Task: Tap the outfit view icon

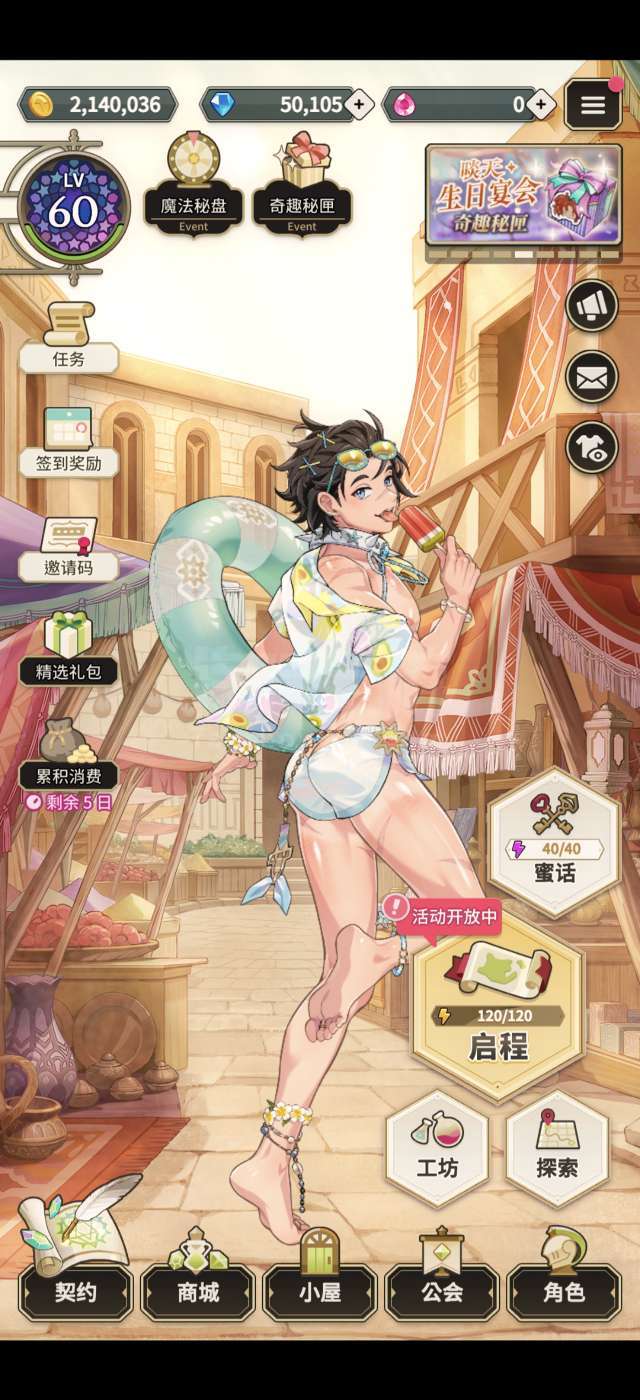Action: (592, 448)
